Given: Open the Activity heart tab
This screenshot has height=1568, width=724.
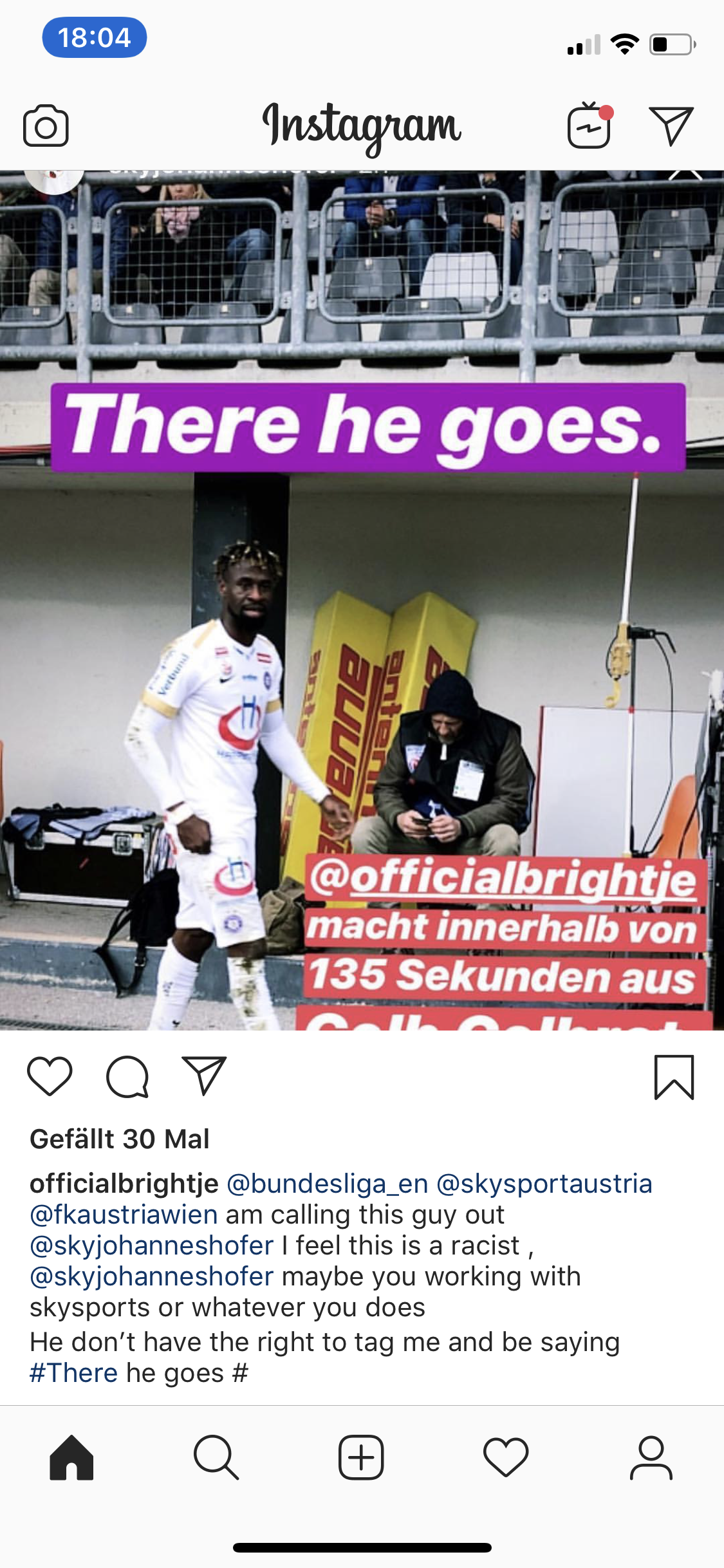Looking at the screenshot, I should click(506, 1457).
